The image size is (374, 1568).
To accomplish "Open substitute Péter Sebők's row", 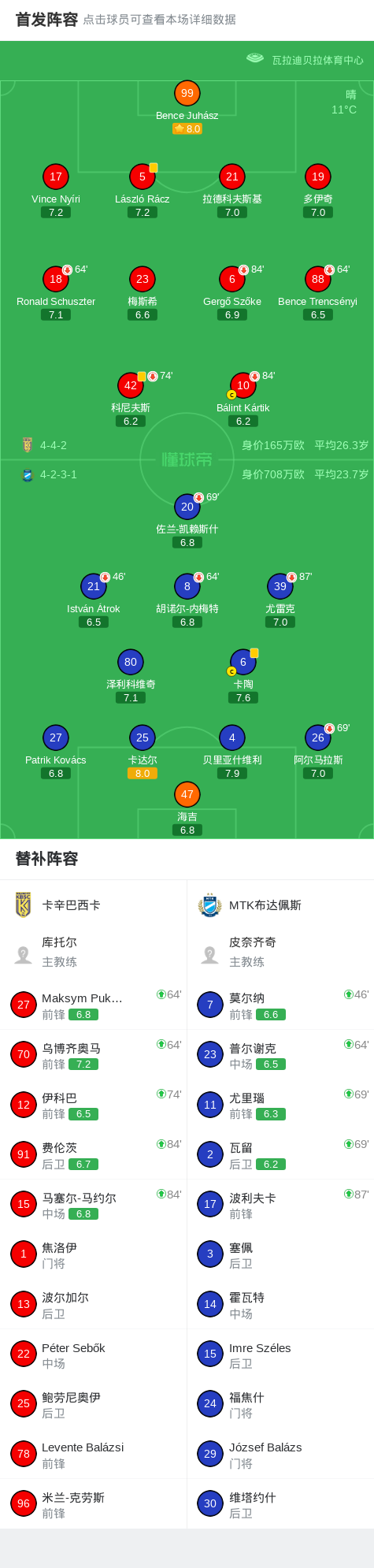I will (x=94, y=1354).
